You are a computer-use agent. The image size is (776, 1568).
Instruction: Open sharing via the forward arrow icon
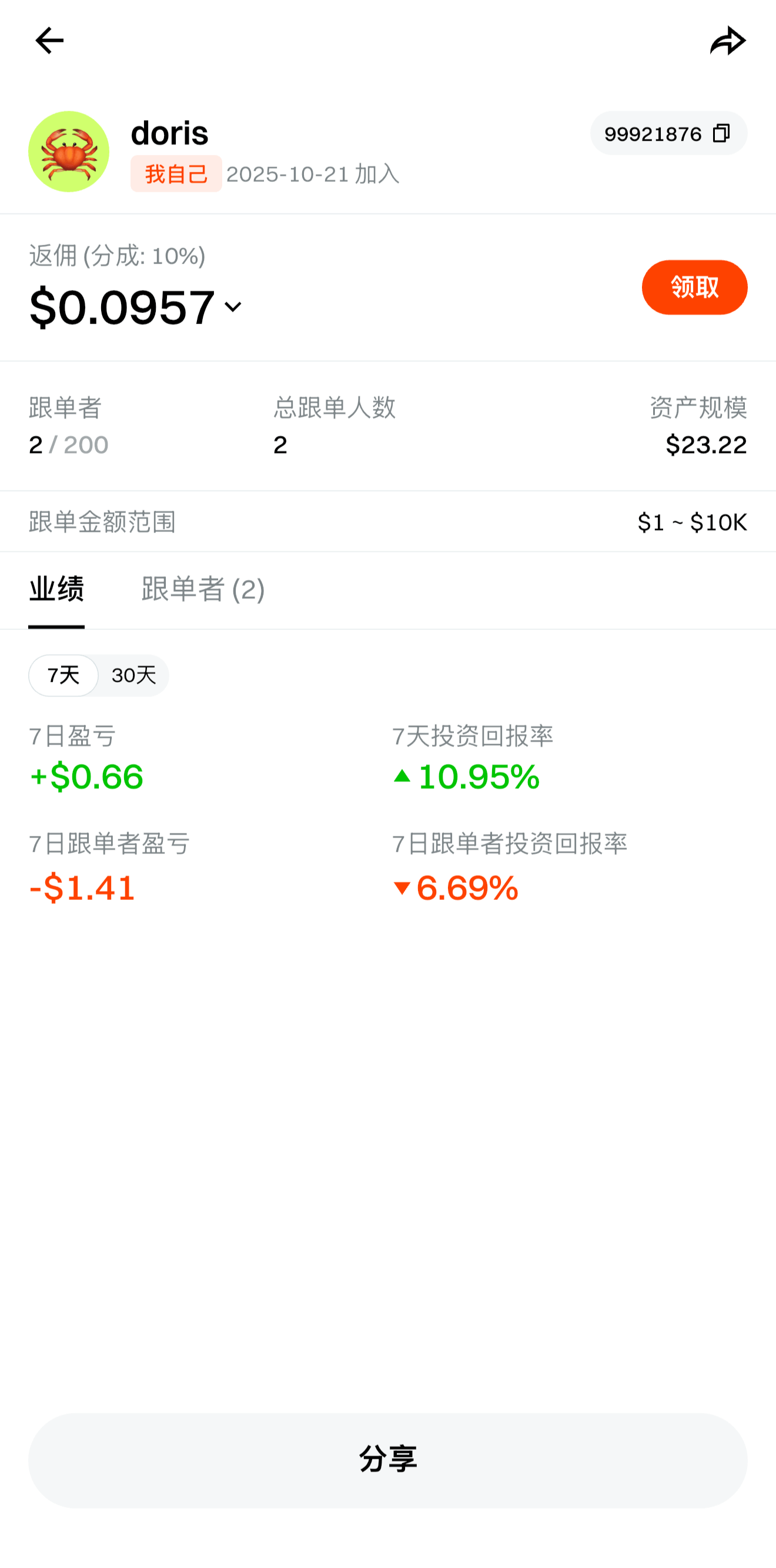(727, 40)
